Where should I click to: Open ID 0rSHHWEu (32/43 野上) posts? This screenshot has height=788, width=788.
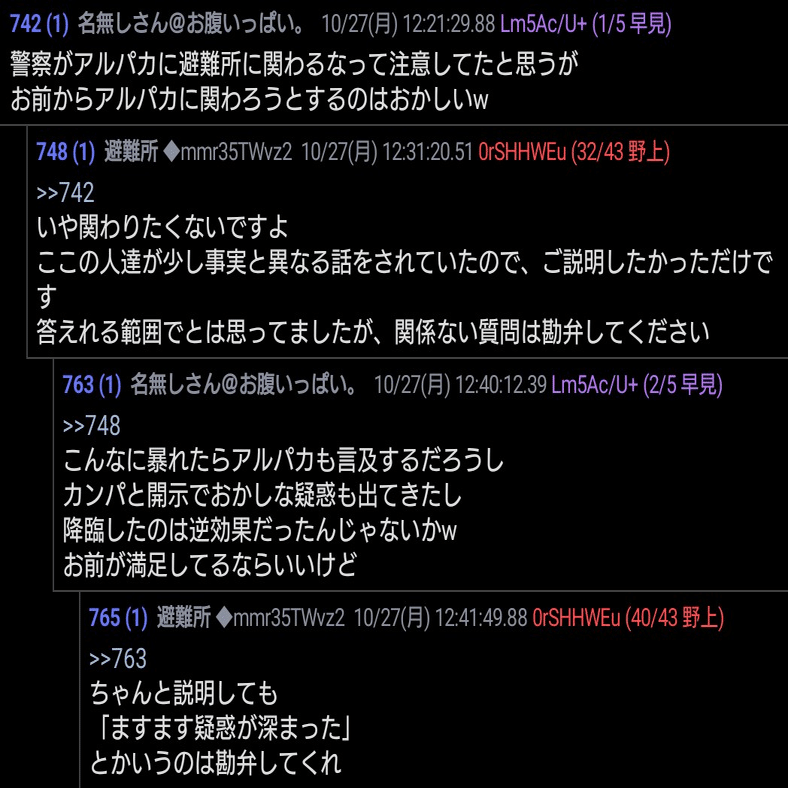point(574,151)
